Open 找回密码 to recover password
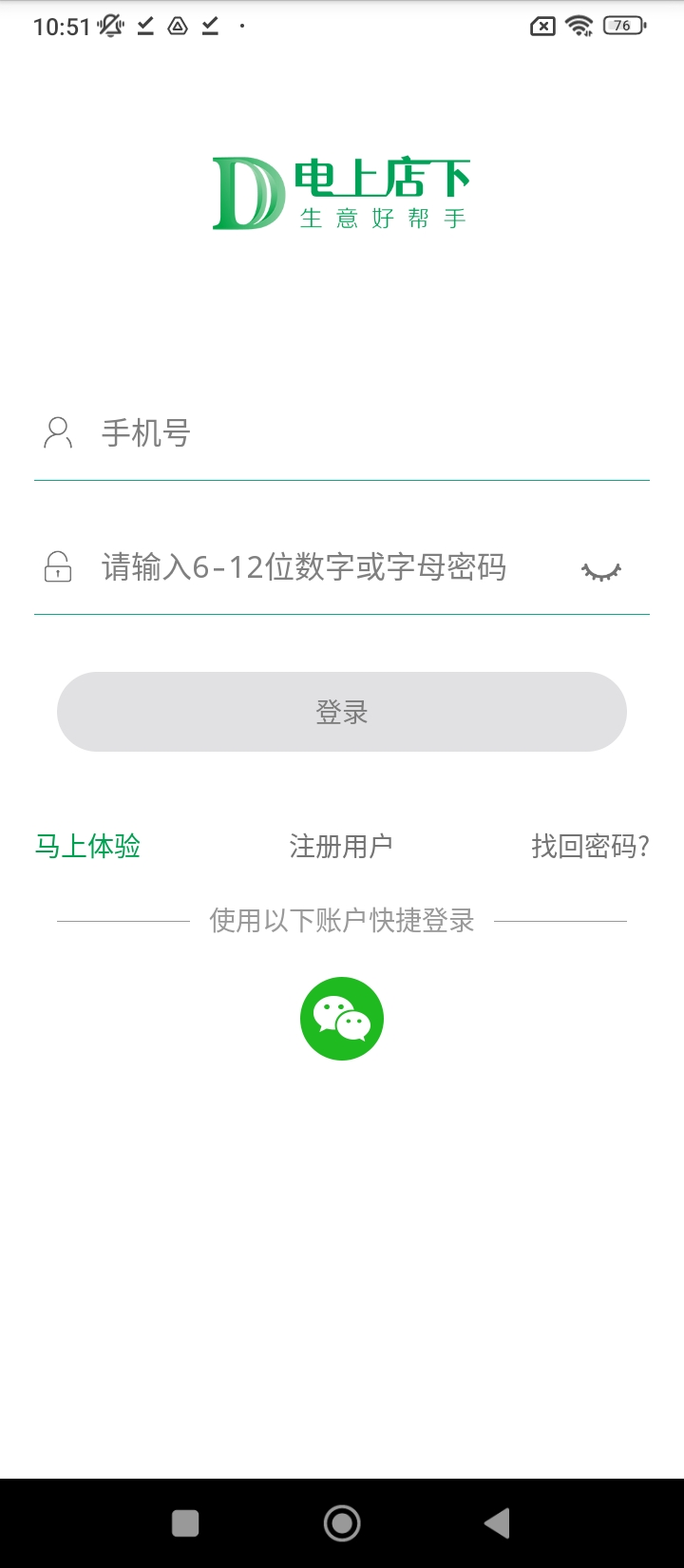Screen dimensions: 684x1568 [x=589, y=846]
